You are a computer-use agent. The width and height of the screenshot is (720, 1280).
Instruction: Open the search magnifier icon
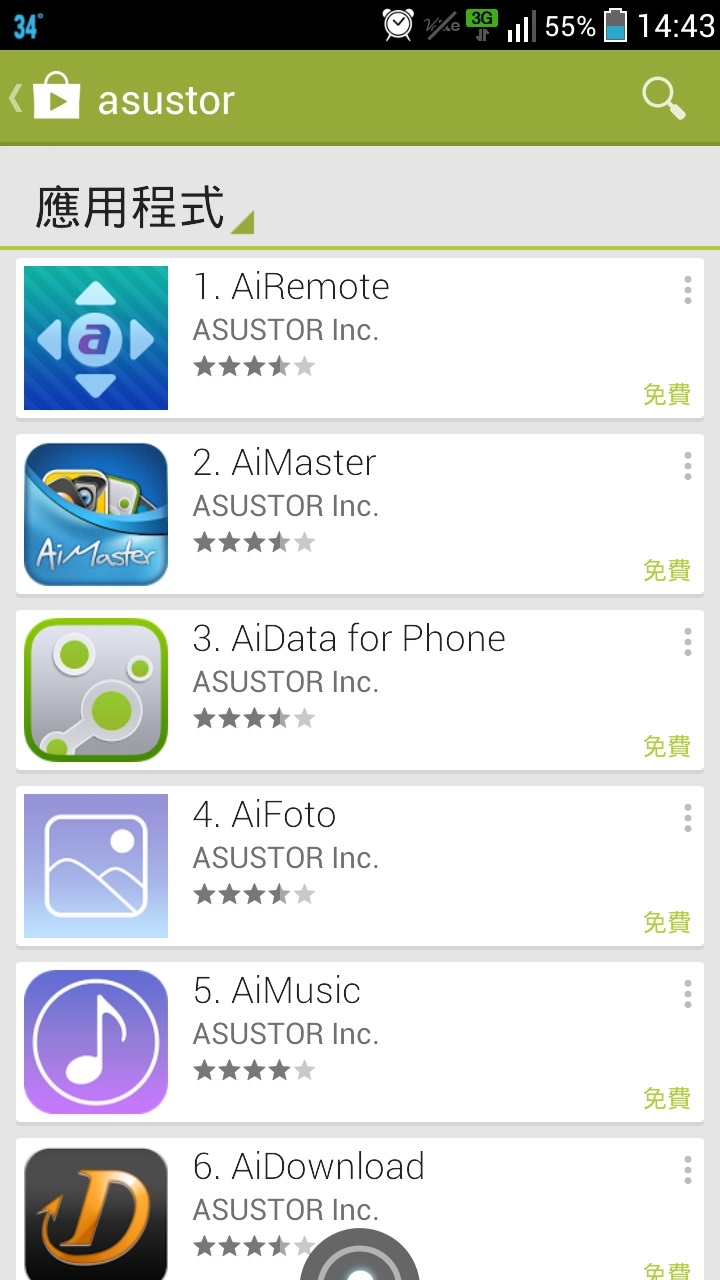pos(663,98)
